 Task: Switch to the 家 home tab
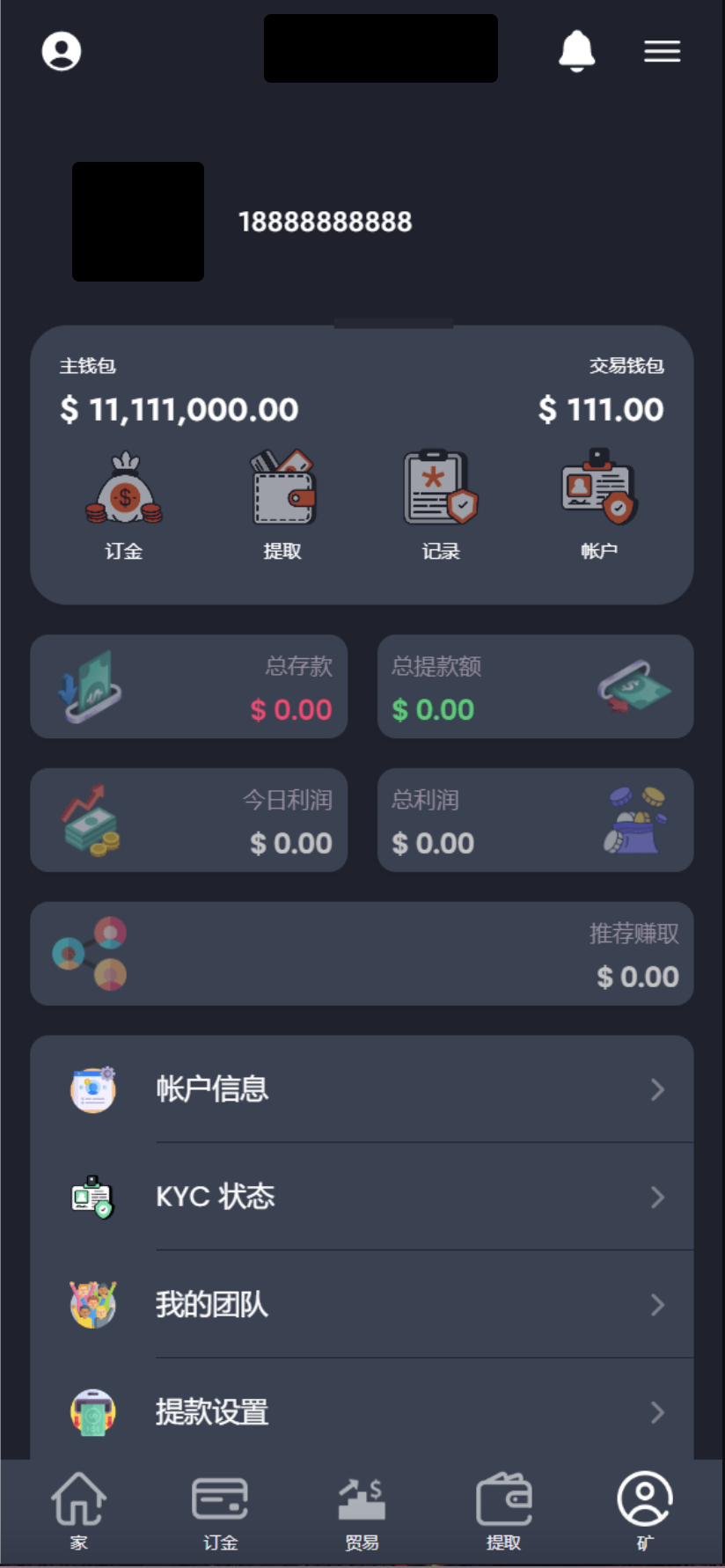79,1512
